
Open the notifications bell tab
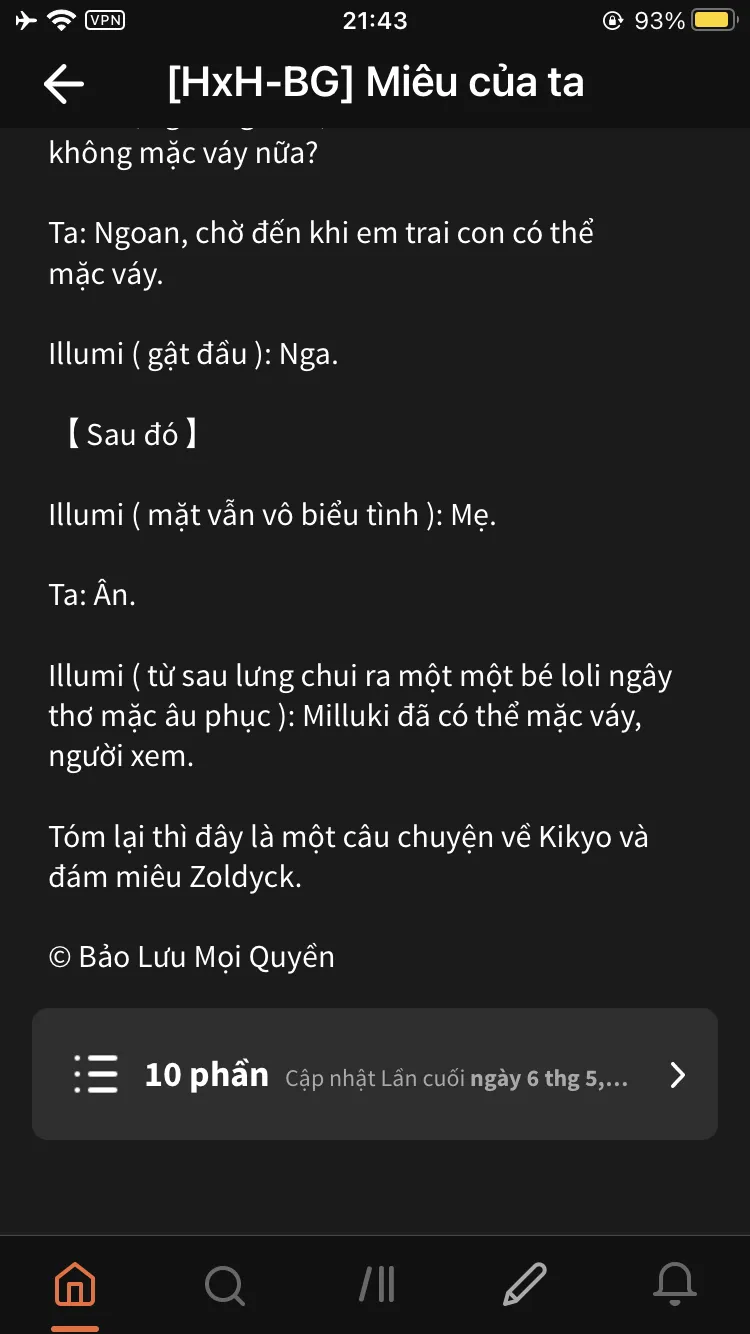pyautogui.click(x=675, y=1284)
